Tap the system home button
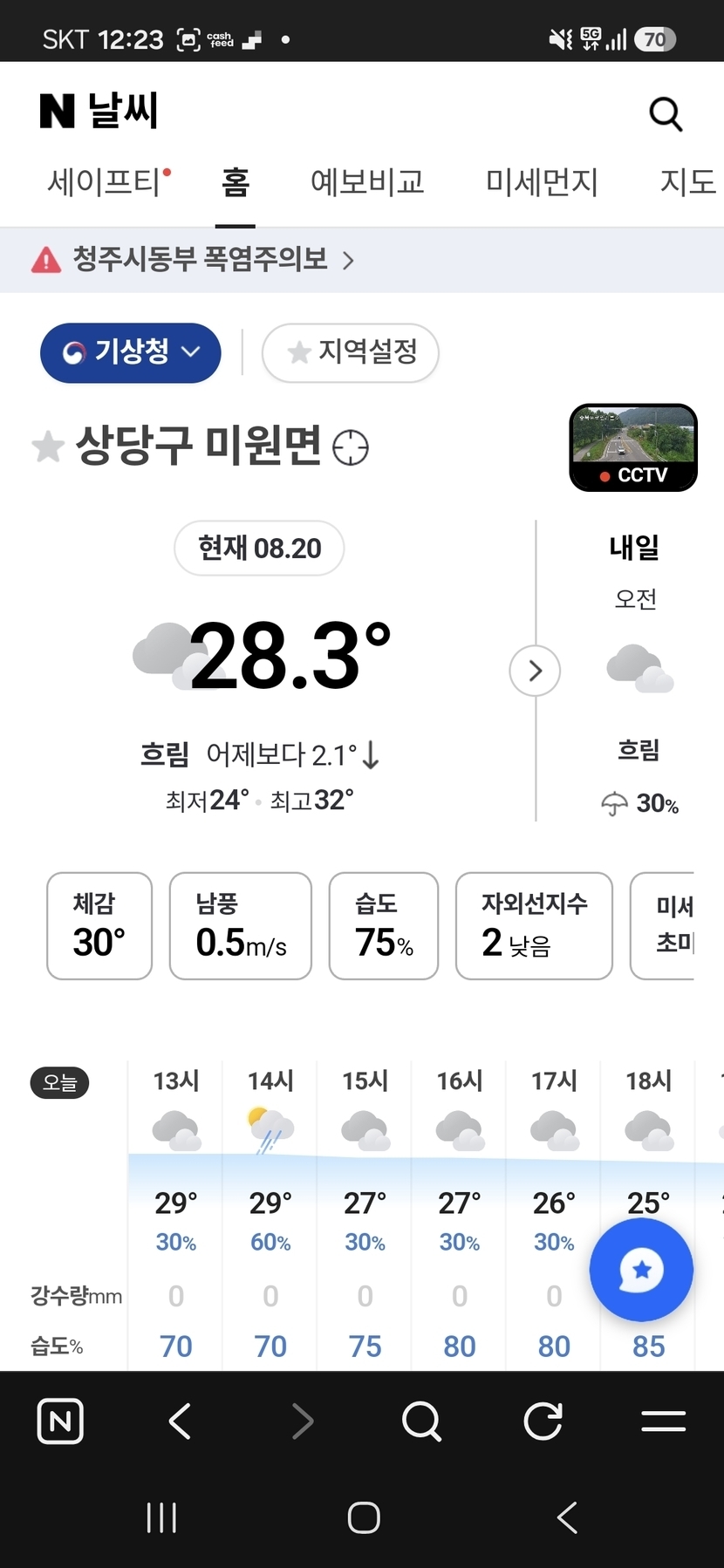The height and width of the screenshot is (1568, 724). point(364,1518)
